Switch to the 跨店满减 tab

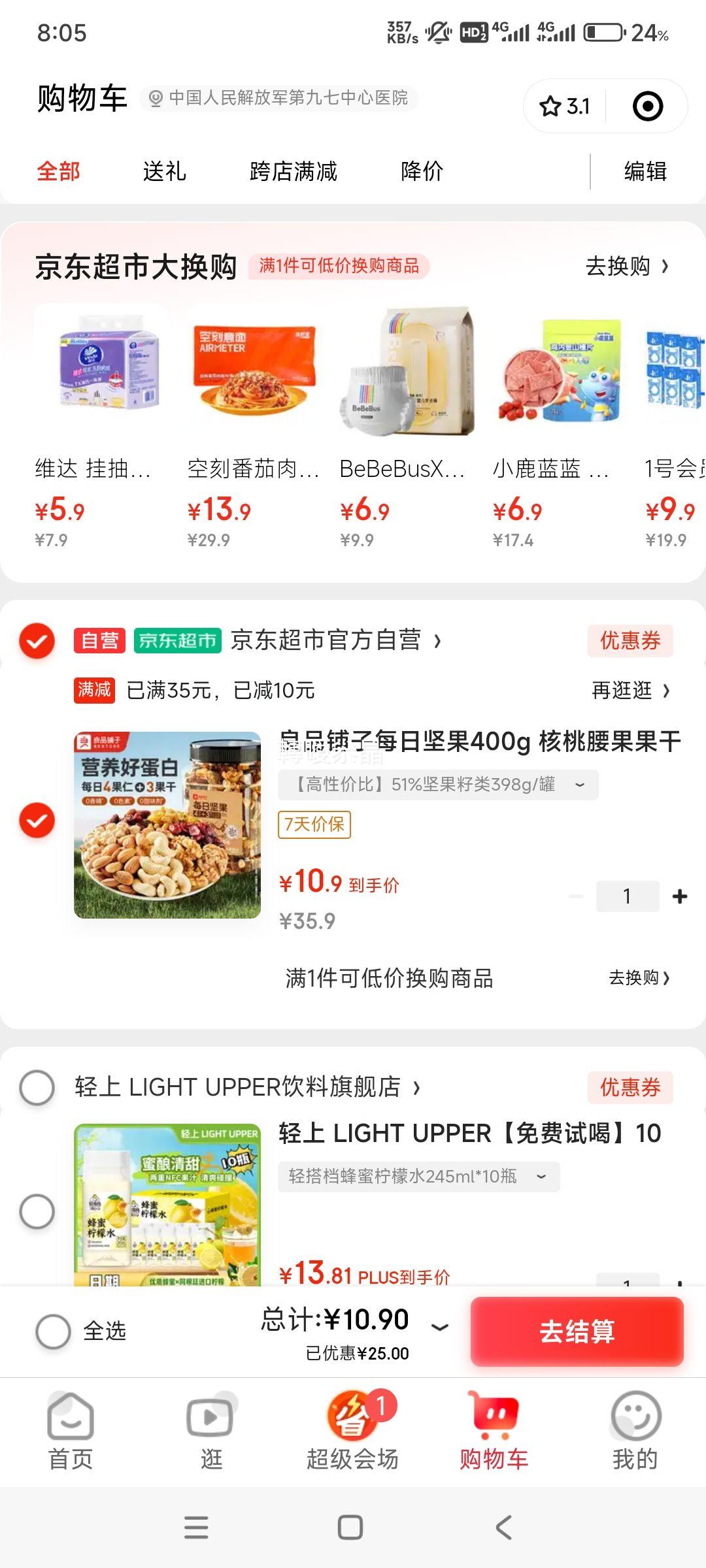click(x=294, y=171)
